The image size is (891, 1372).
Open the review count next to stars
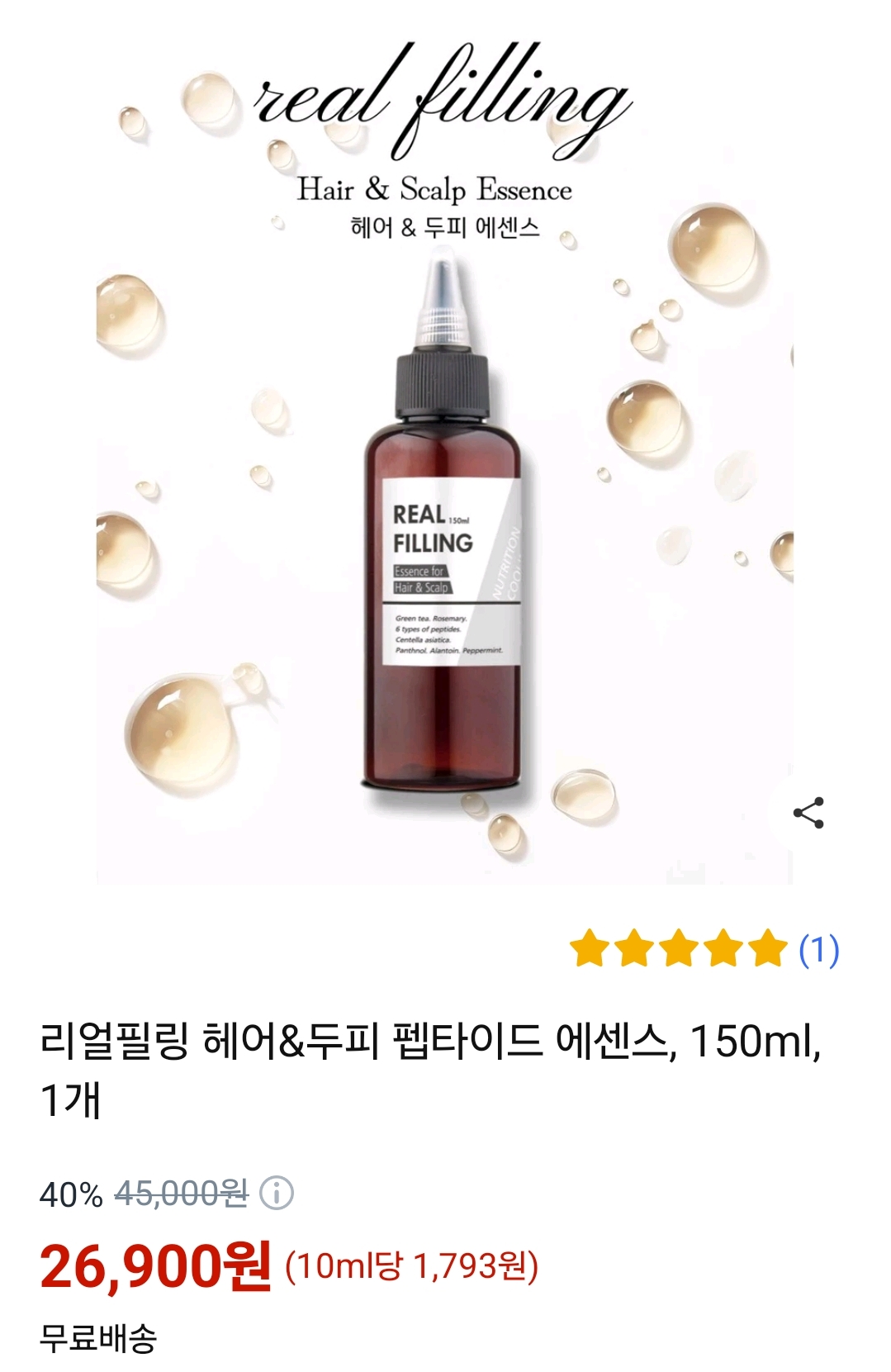(x=818, y=949)
